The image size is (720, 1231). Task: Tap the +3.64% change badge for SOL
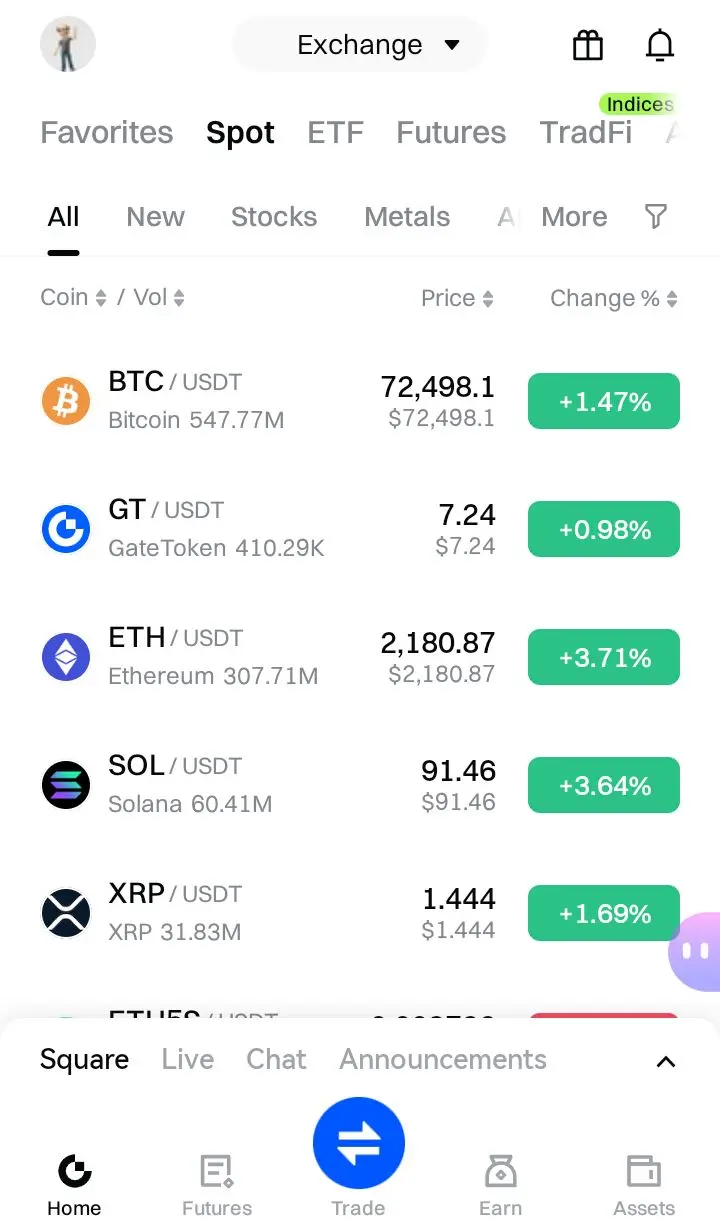(x=604, y=785)
